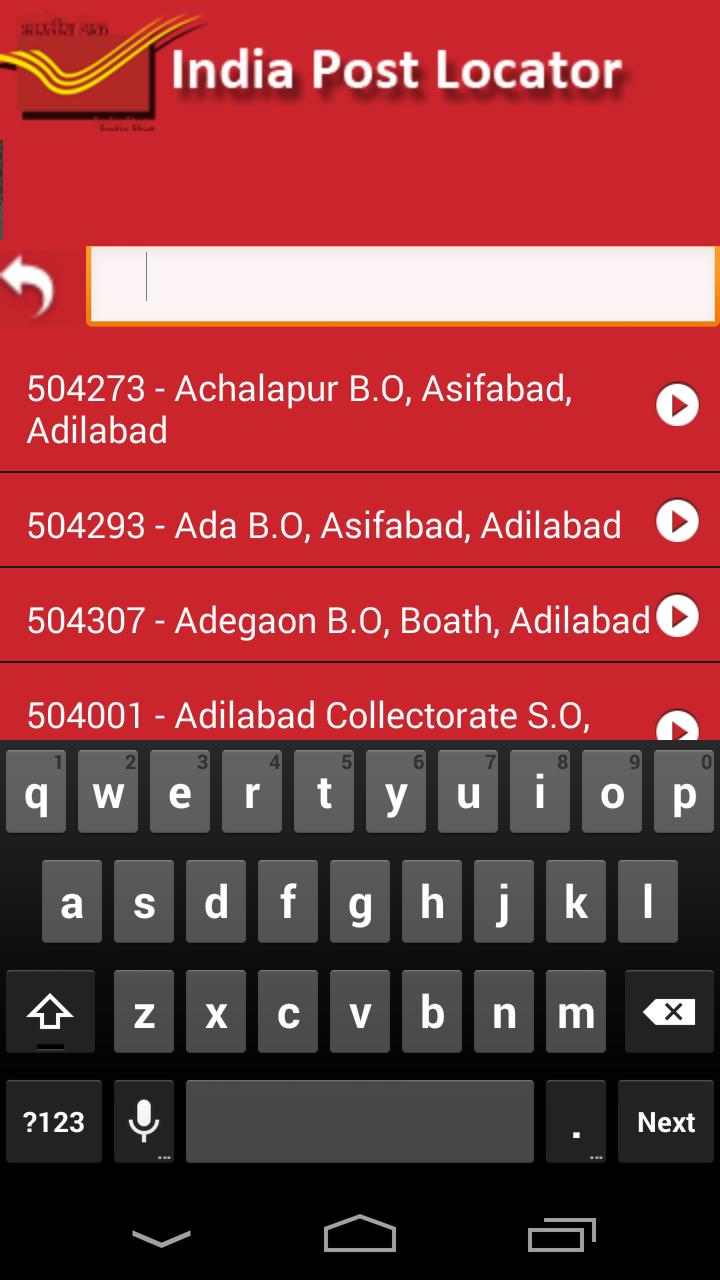Hide keyboard using down chevron
The height and width of the screenshot is (1280, 720).
[x=160, y=1235]
